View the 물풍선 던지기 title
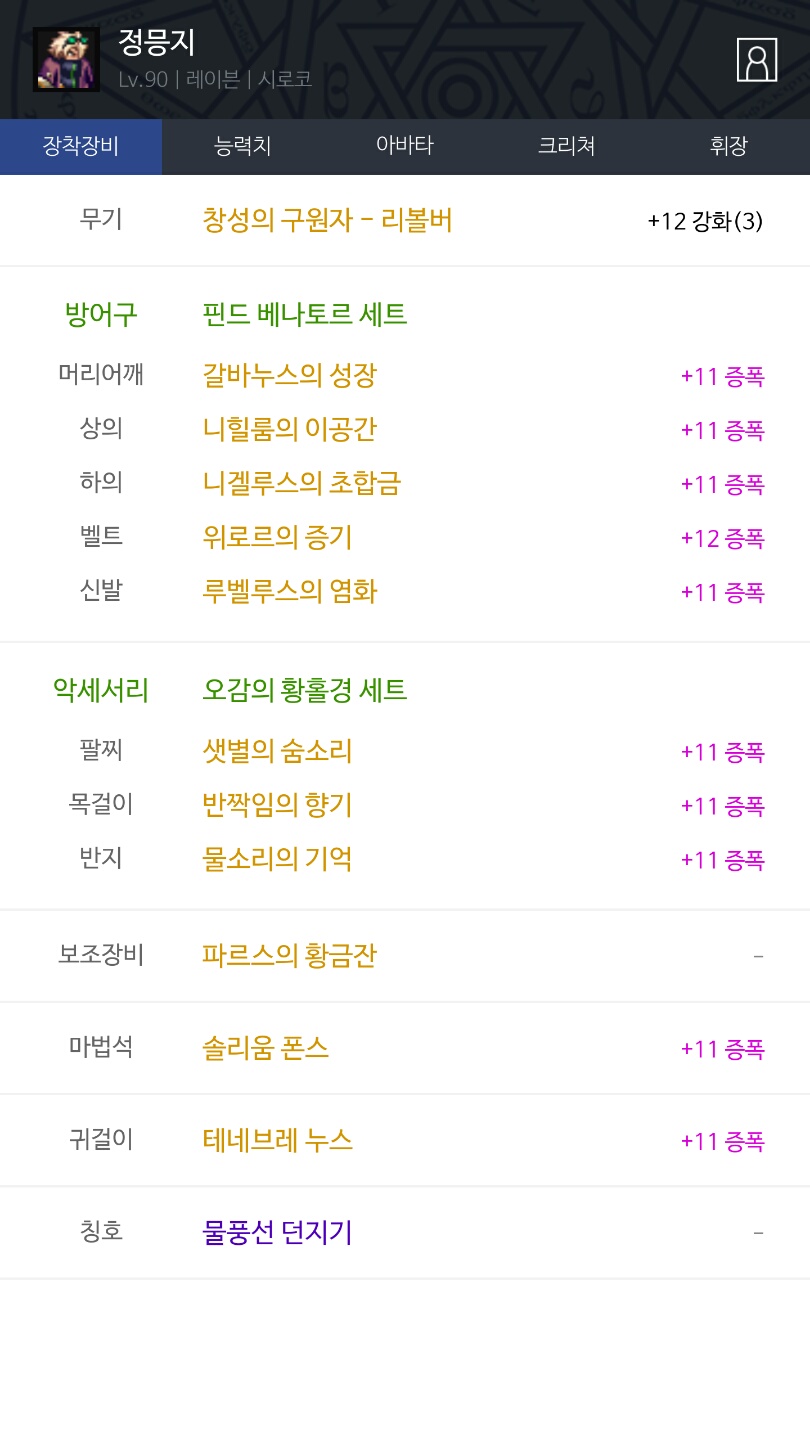 click(x=278, y=1232)
